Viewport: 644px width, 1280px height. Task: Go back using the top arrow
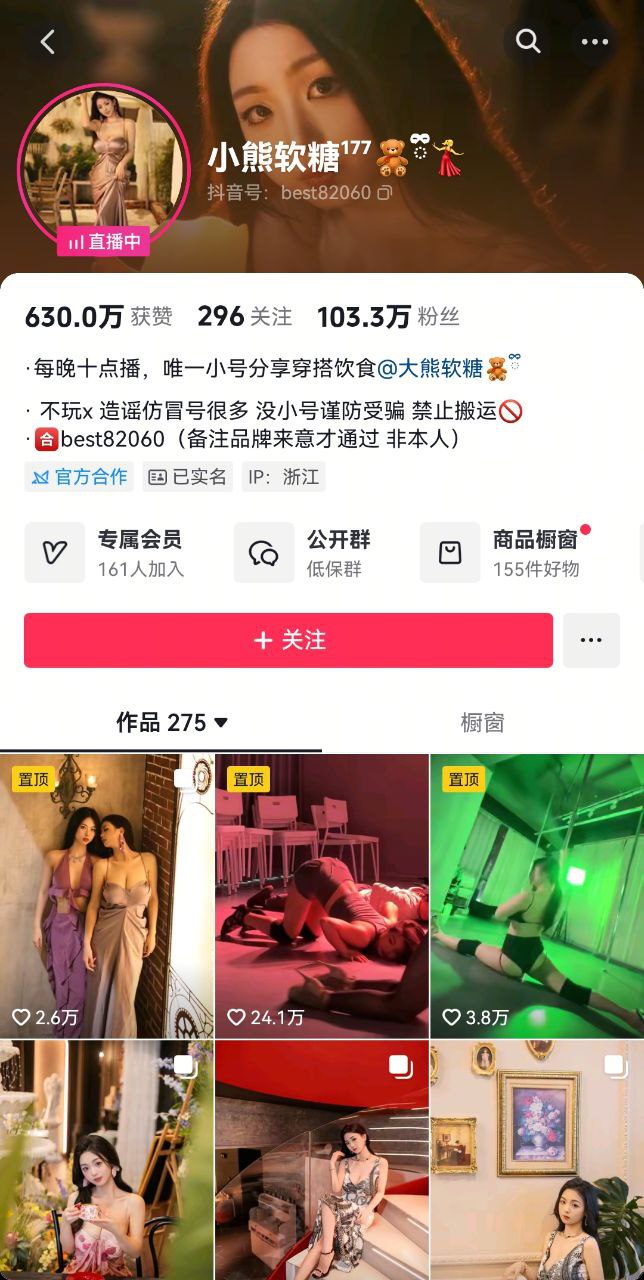[x=47, y=41]
